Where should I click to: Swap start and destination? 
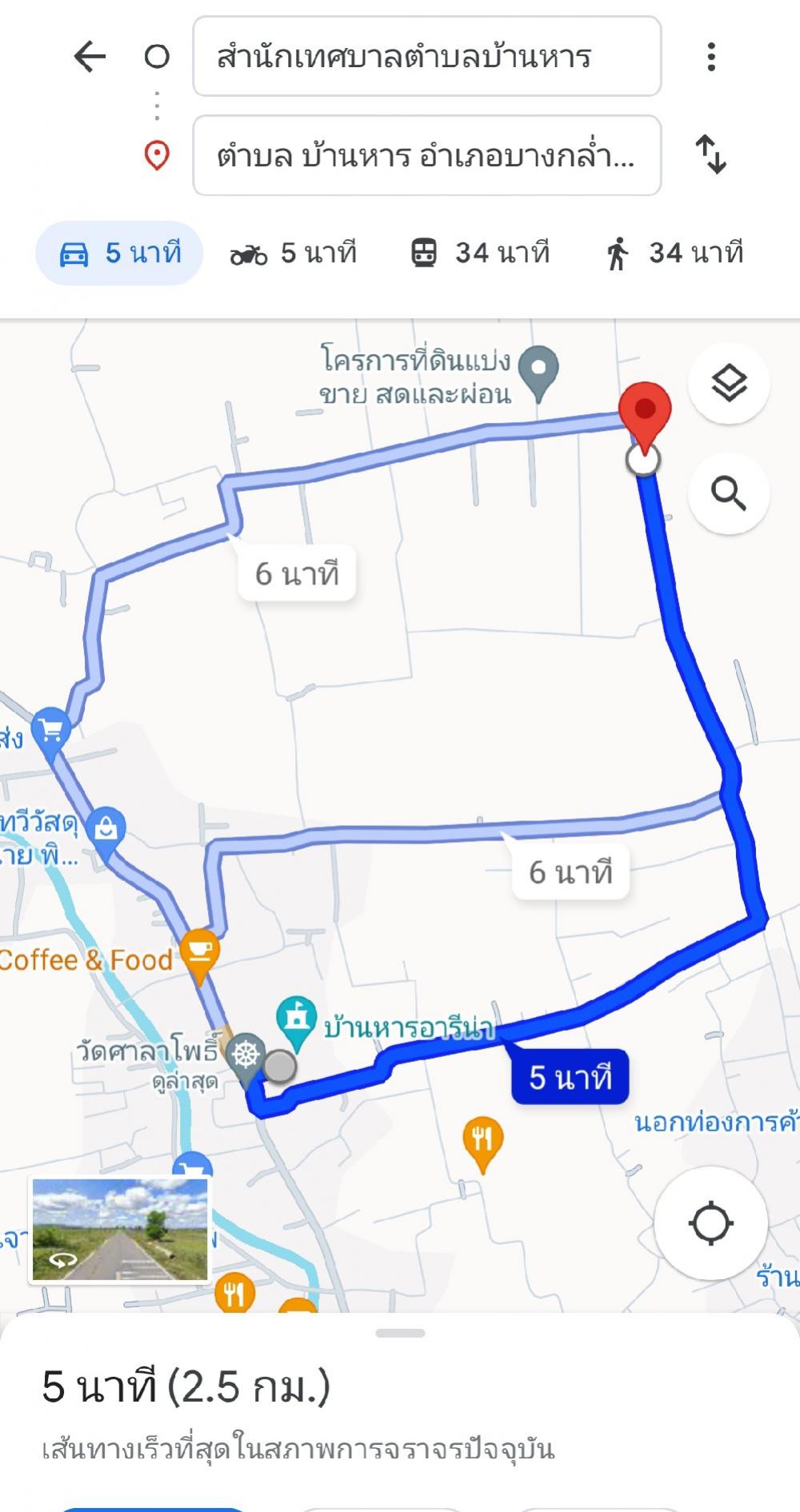click(710, 154)
